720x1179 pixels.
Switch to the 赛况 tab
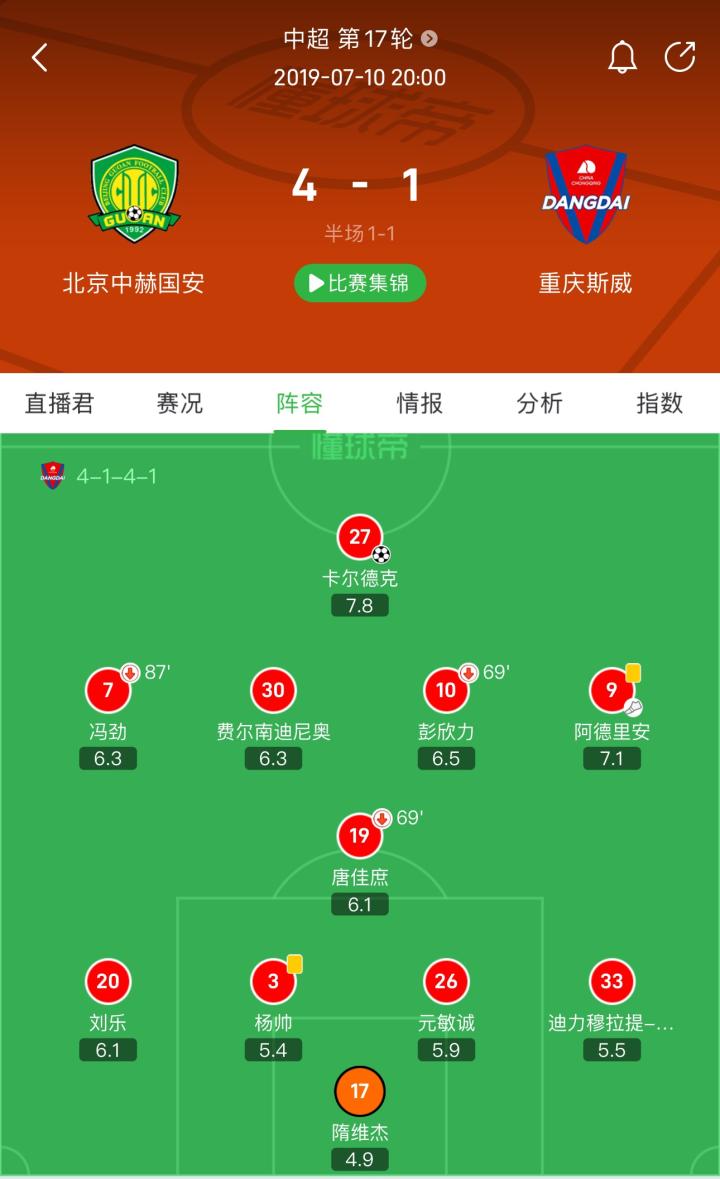click(180, 403)
